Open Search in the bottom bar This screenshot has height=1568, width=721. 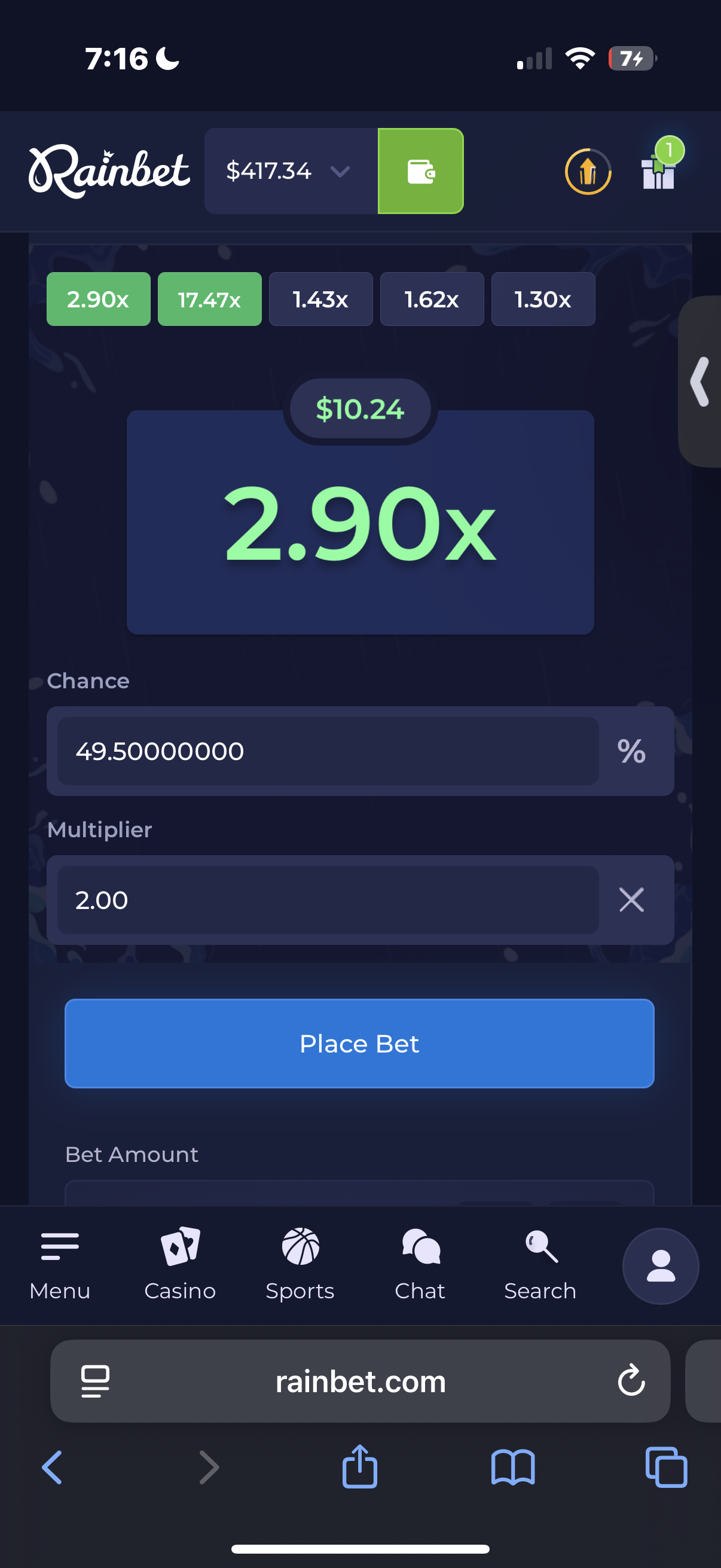tap(540, 1265)
